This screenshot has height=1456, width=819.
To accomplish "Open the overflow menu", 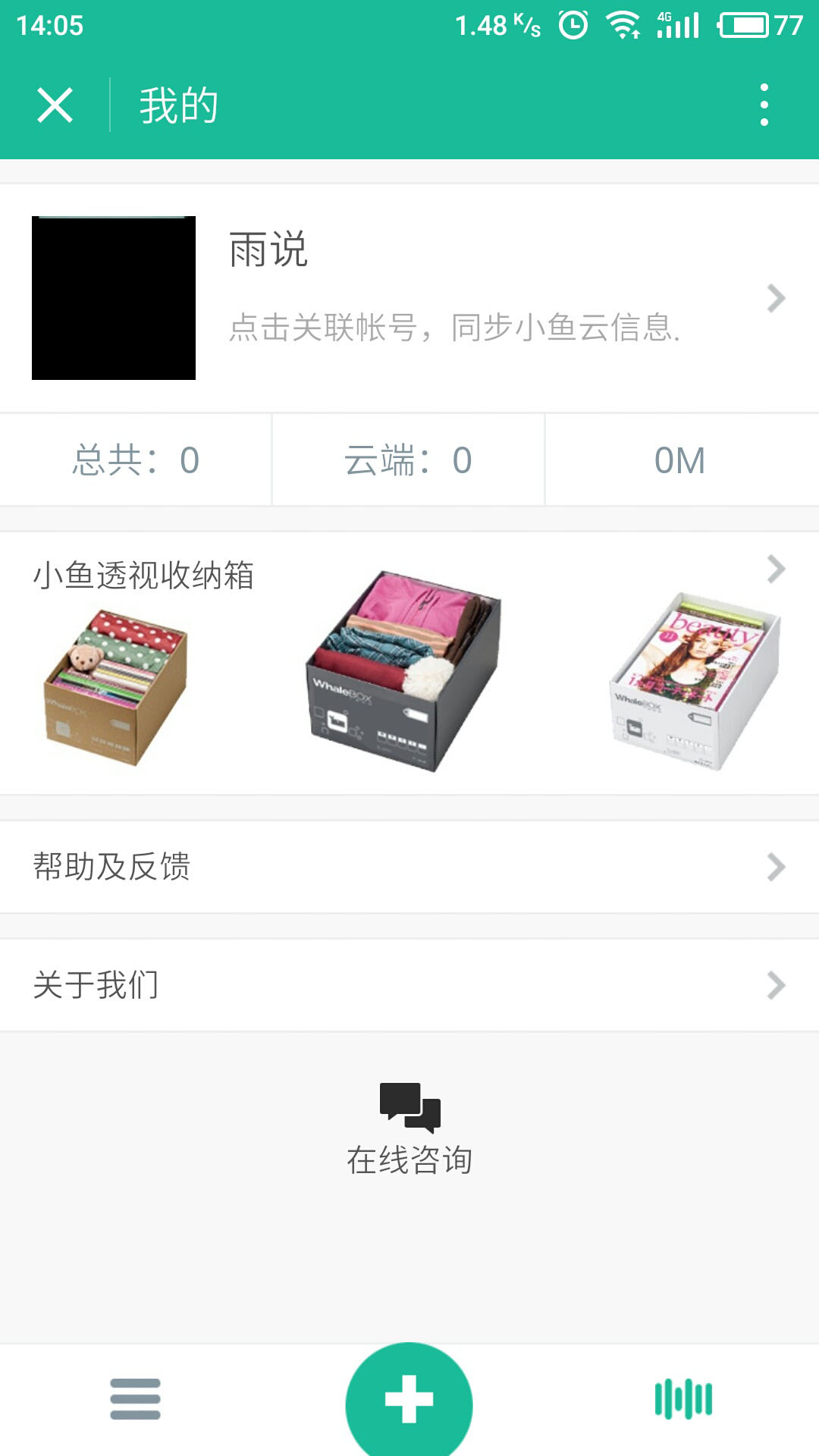I will pos(764,105).
